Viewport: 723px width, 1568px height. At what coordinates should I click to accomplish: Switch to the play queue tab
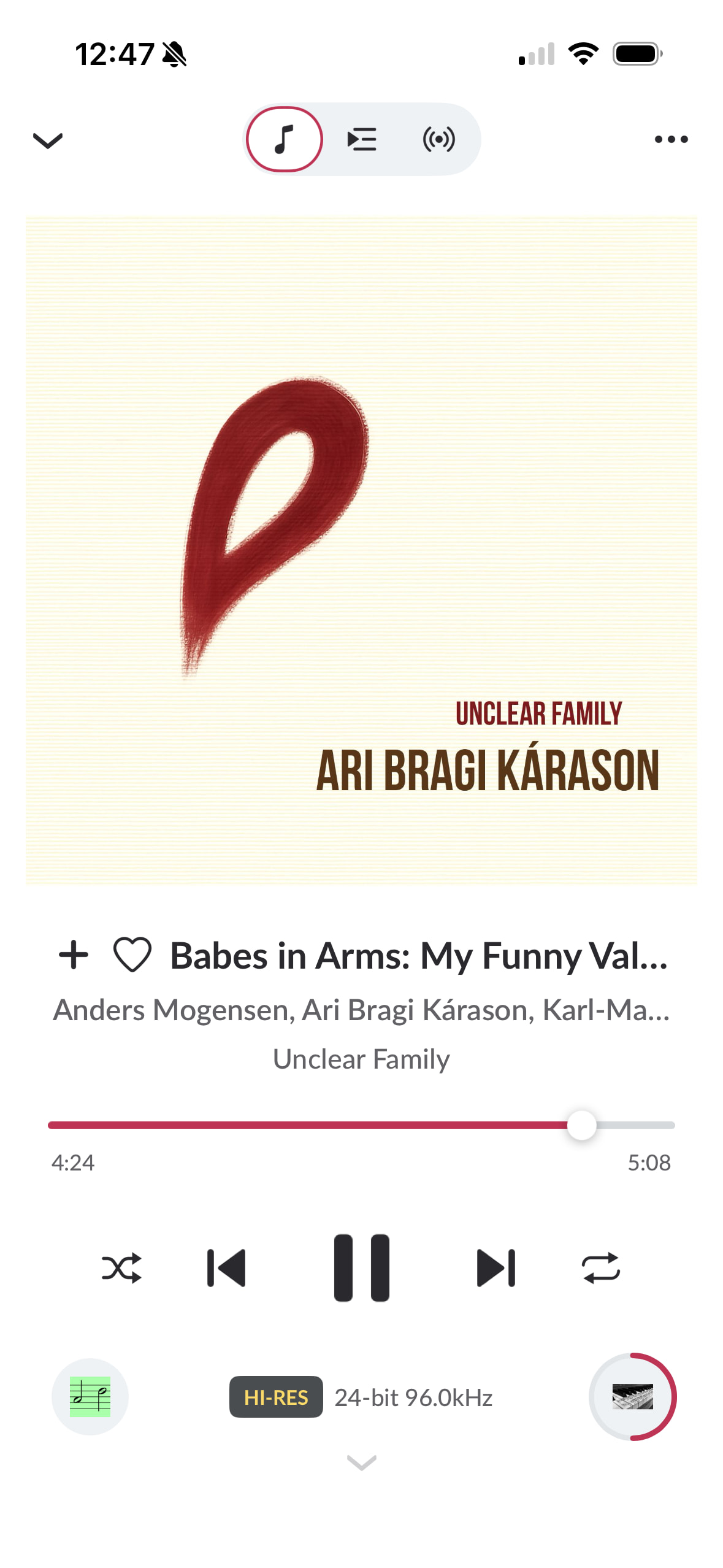(362, 139)
